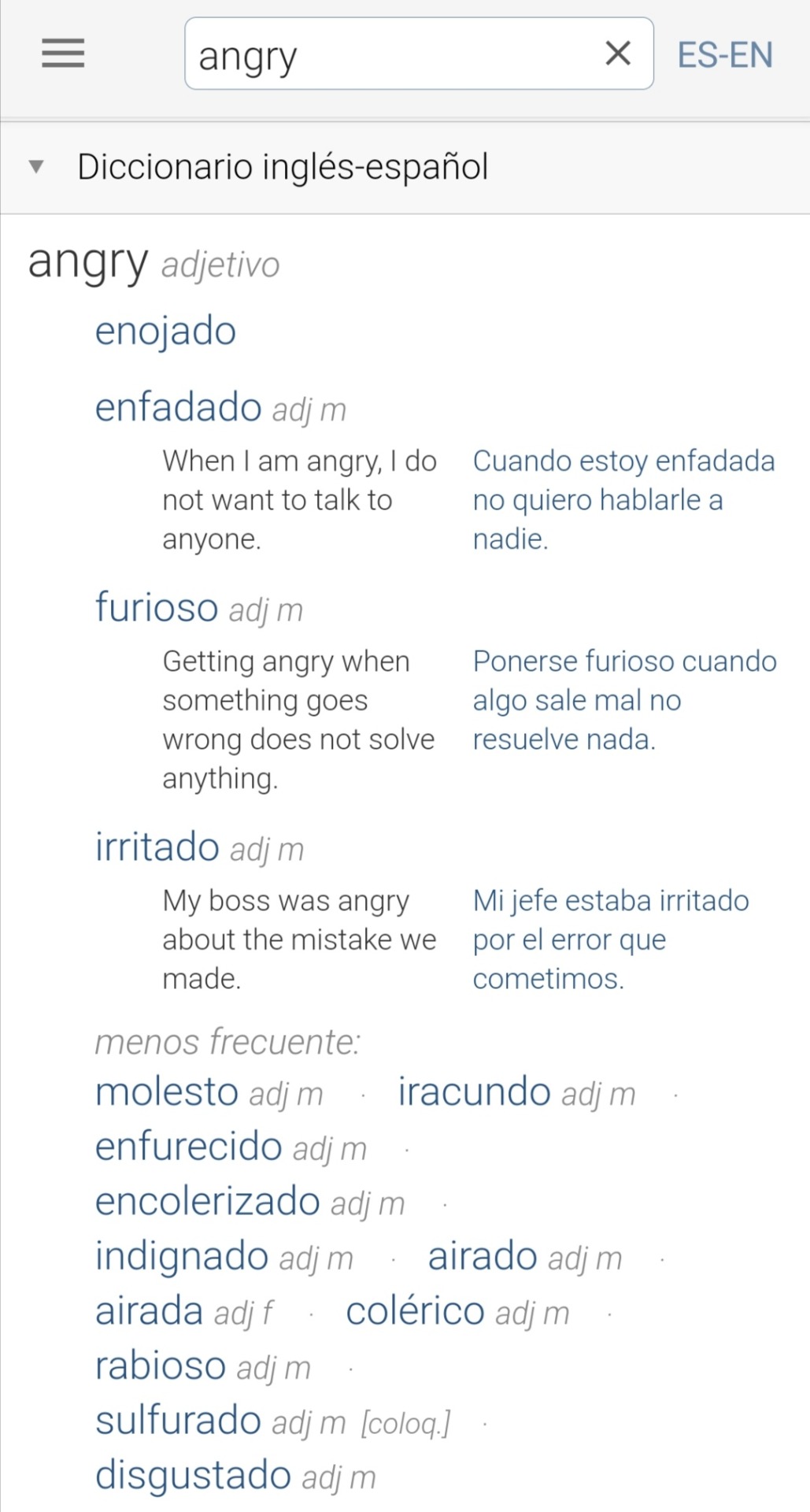Collapse the Diccionario inglés-español section

coord(36,167)
